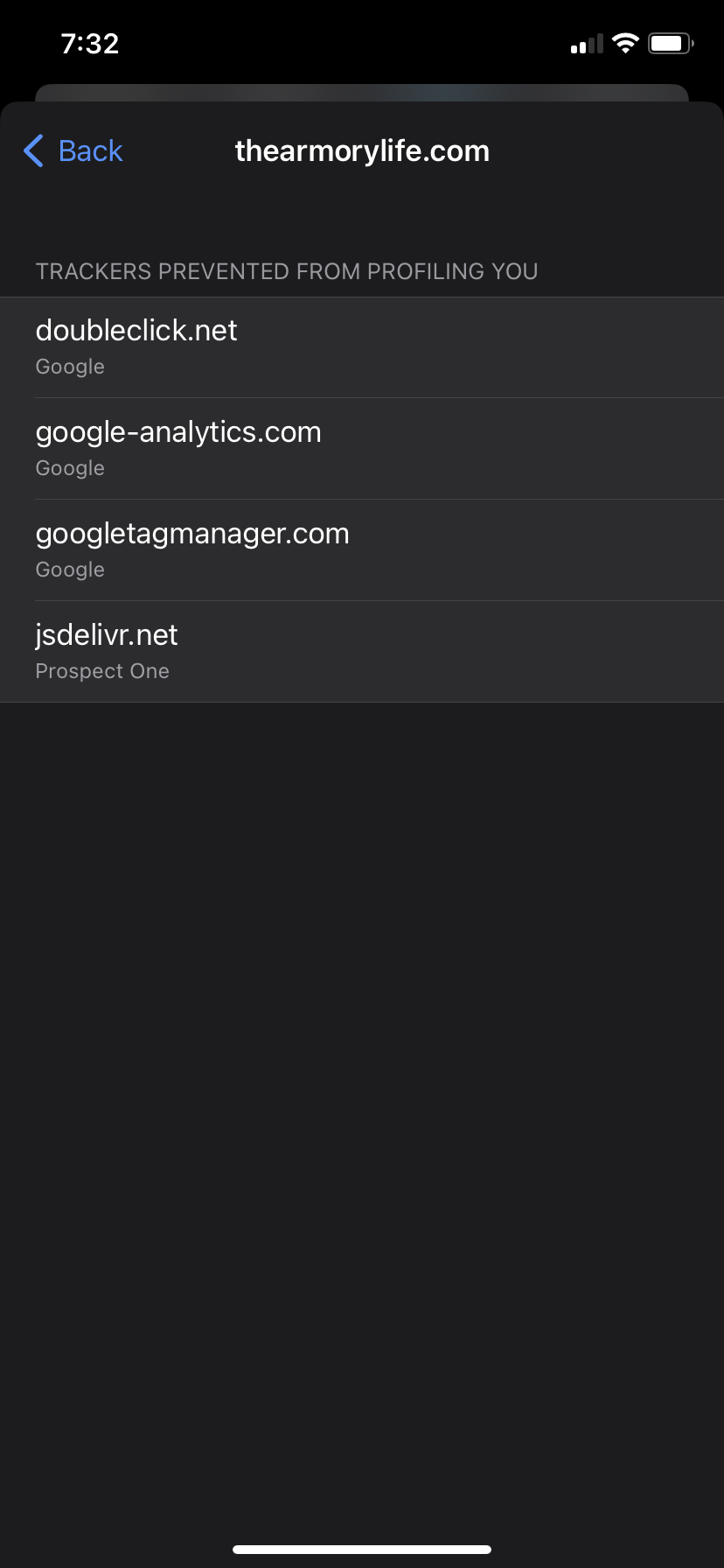Go back to the previous screen
Image resolution: width=724 pixels, height=1568 pixels.
coord(73,150)
